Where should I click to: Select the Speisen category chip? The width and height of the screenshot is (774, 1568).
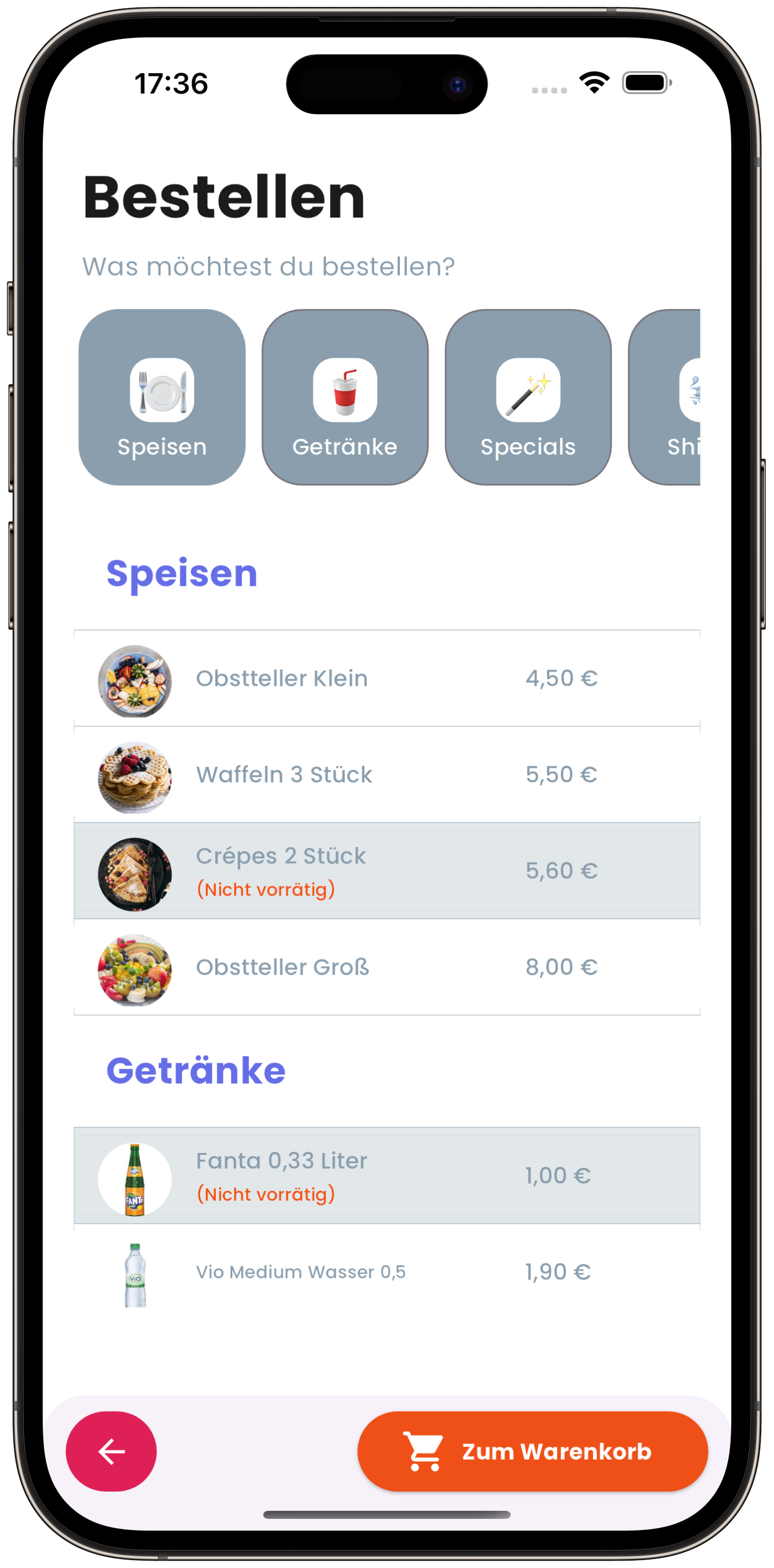(x=162, y=397)
